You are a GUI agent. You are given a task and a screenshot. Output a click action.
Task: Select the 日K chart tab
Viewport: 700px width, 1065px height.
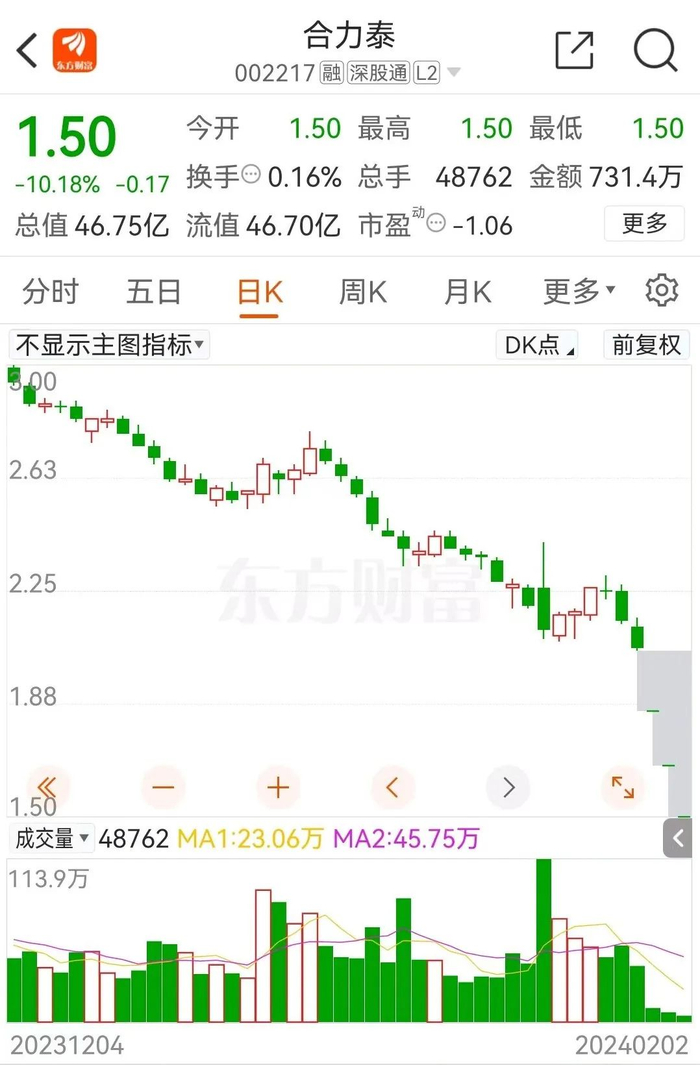click(x=259, y=292)
